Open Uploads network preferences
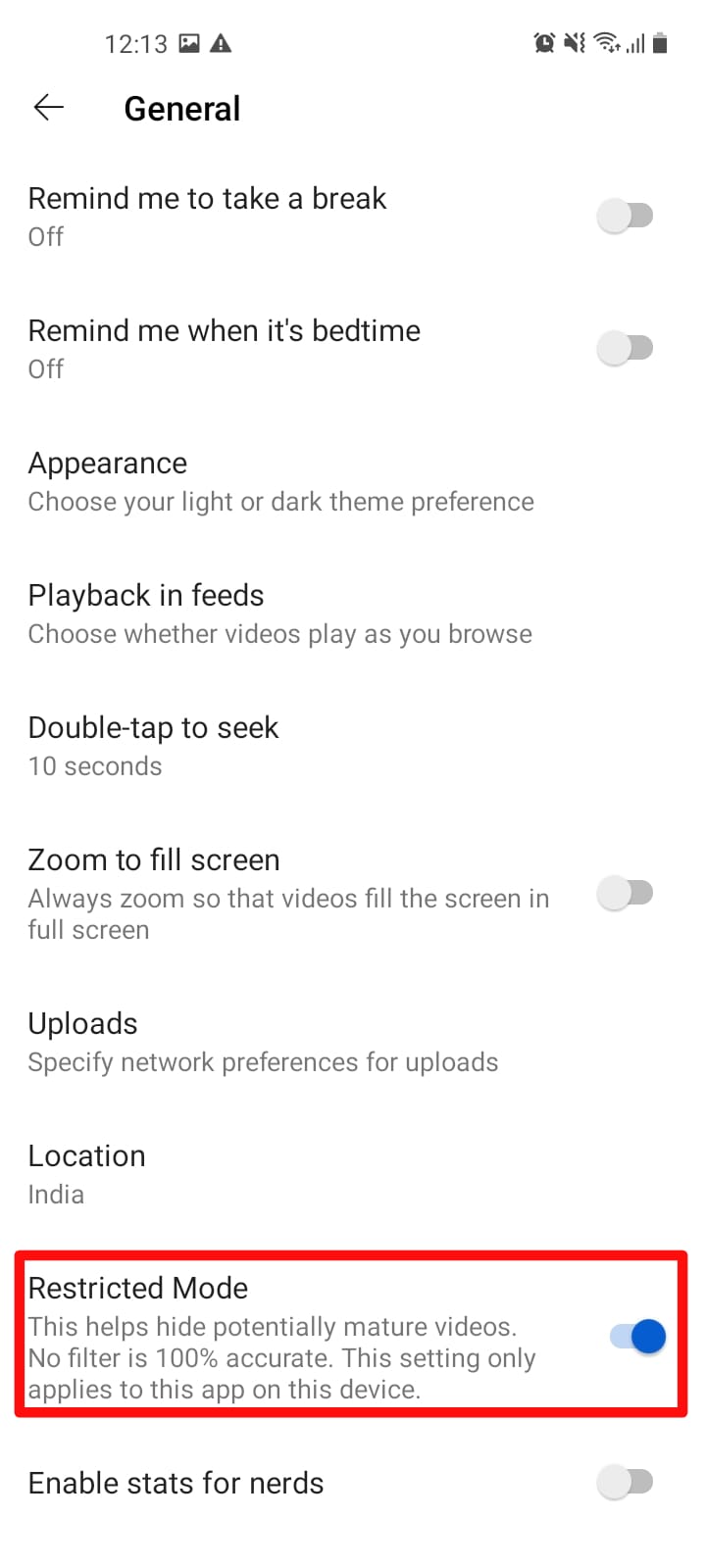The height and width of the screenshot is (1568, 706). (x=263, y=1042)
